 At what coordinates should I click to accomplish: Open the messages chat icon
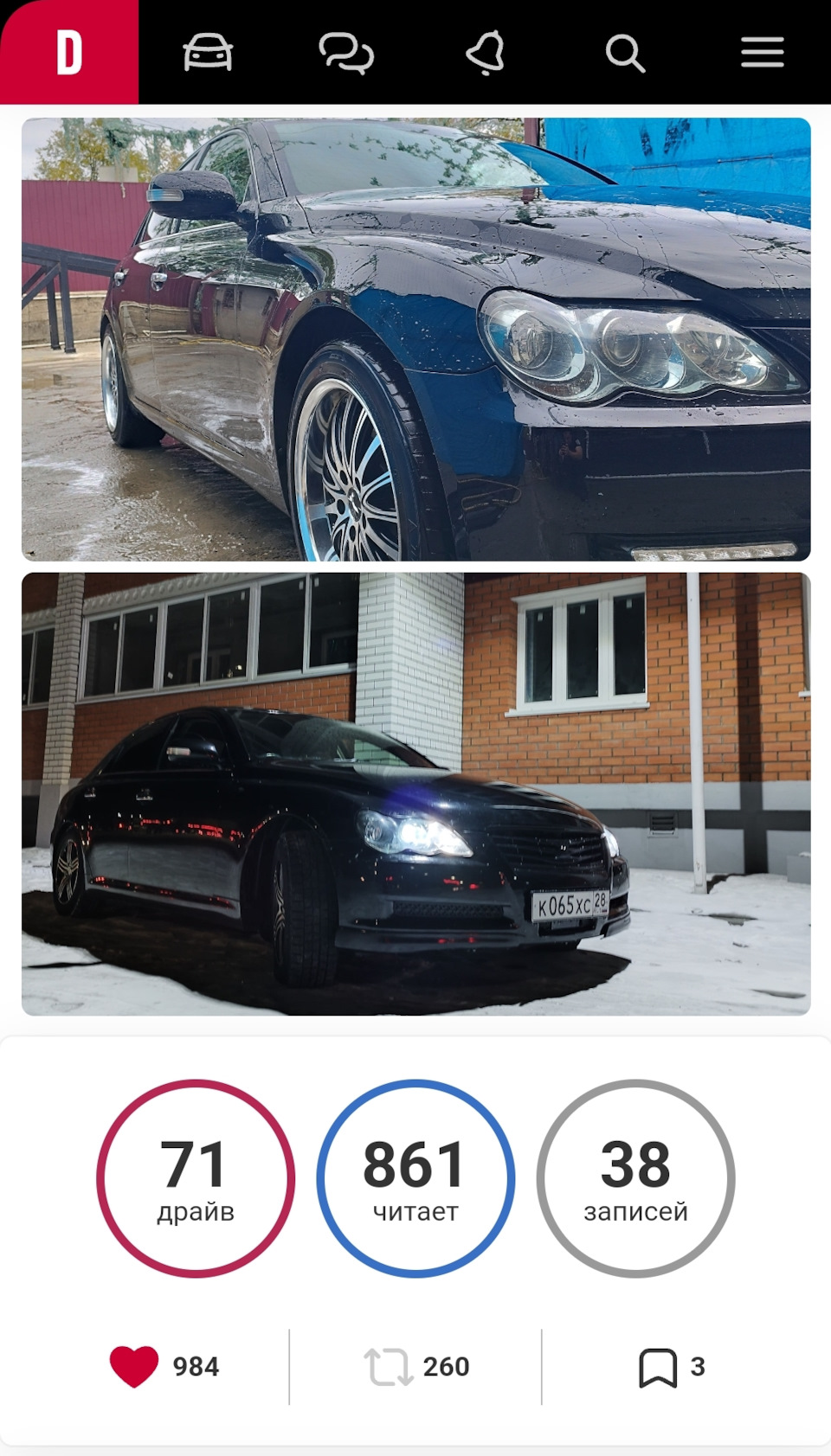pyautogui.click(x=346, y=53)
